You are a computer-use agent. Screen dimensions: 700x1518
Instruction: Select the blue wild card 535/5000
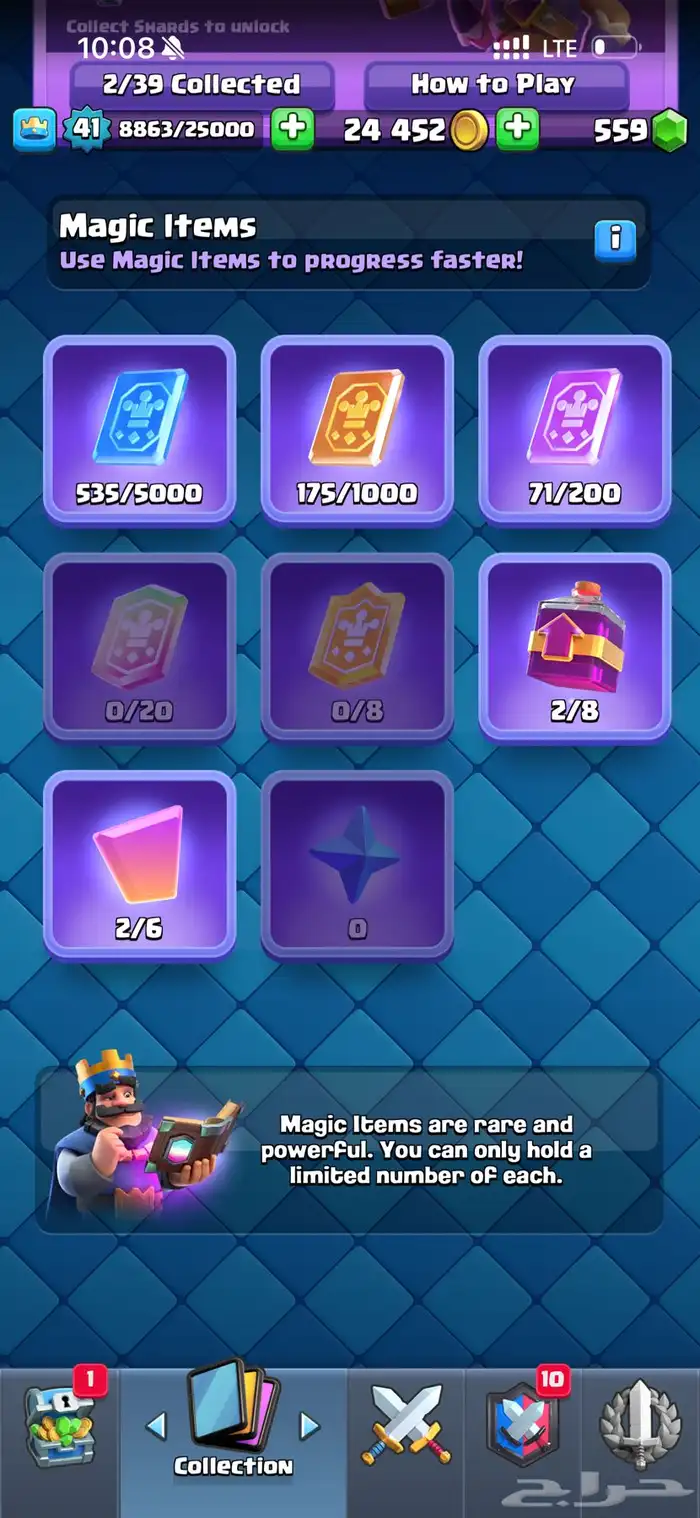[140, 430]
